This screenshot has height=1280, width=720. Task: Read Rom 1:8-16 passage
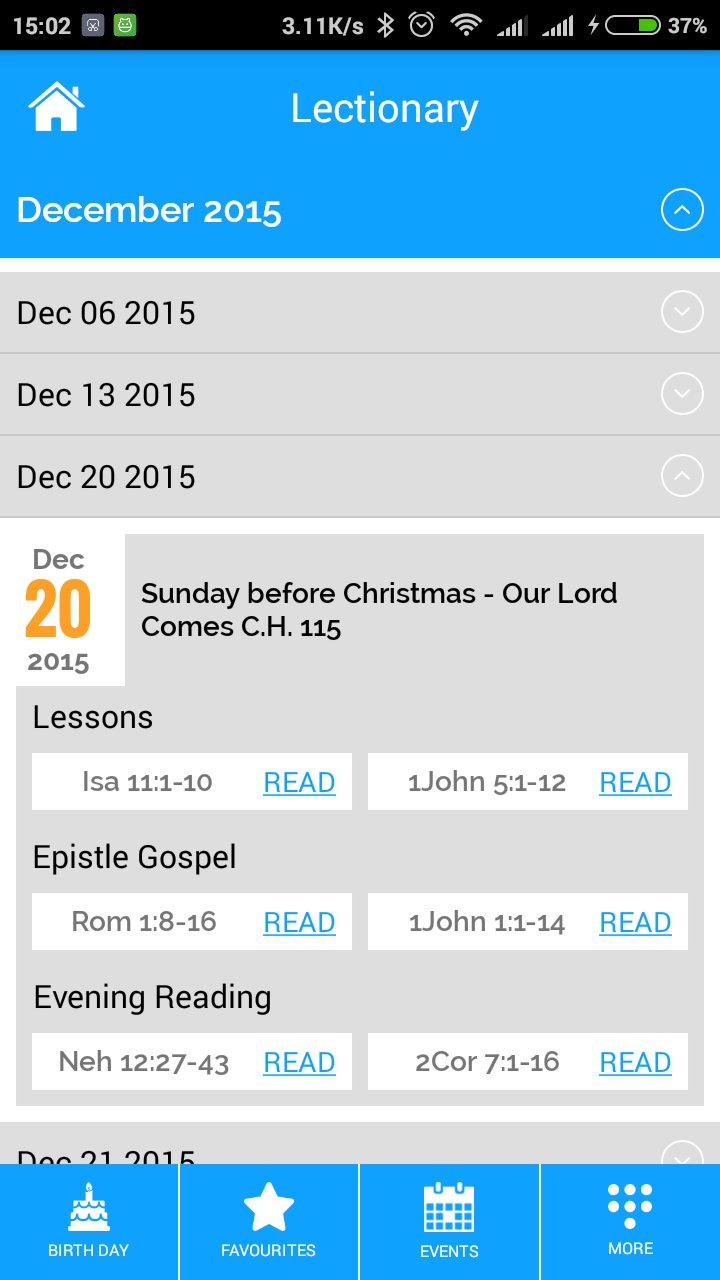[299, 922]
